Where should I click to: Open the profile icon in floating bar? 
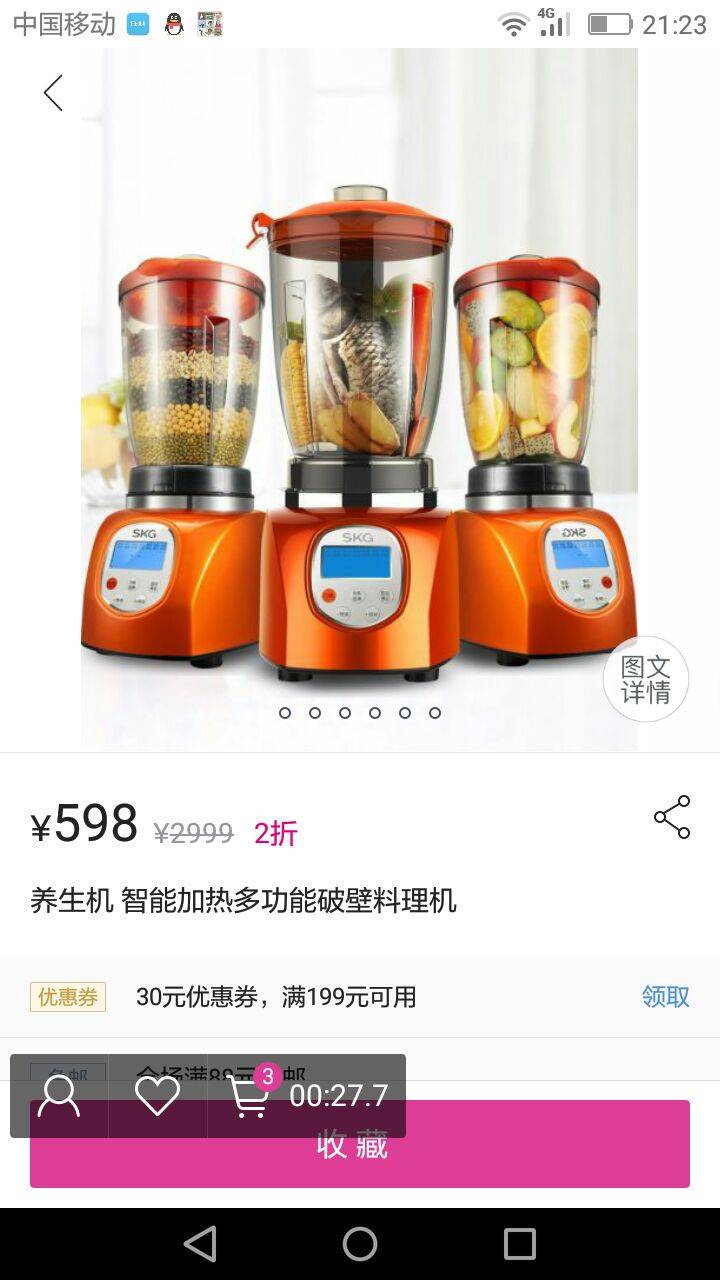[x=59, y=1096]
